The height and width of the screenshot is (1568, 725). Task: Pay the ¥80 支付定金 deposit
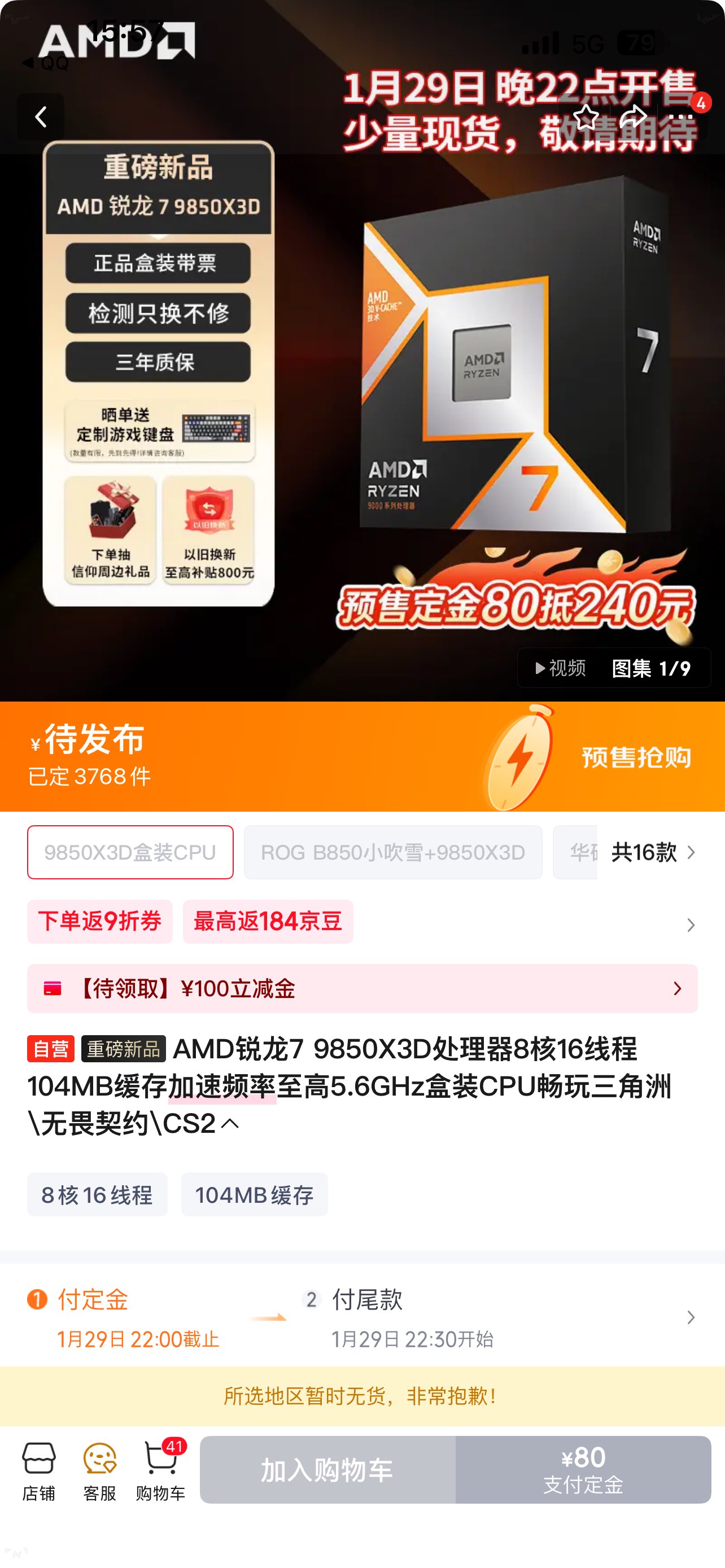click(x=583, y=1470)
